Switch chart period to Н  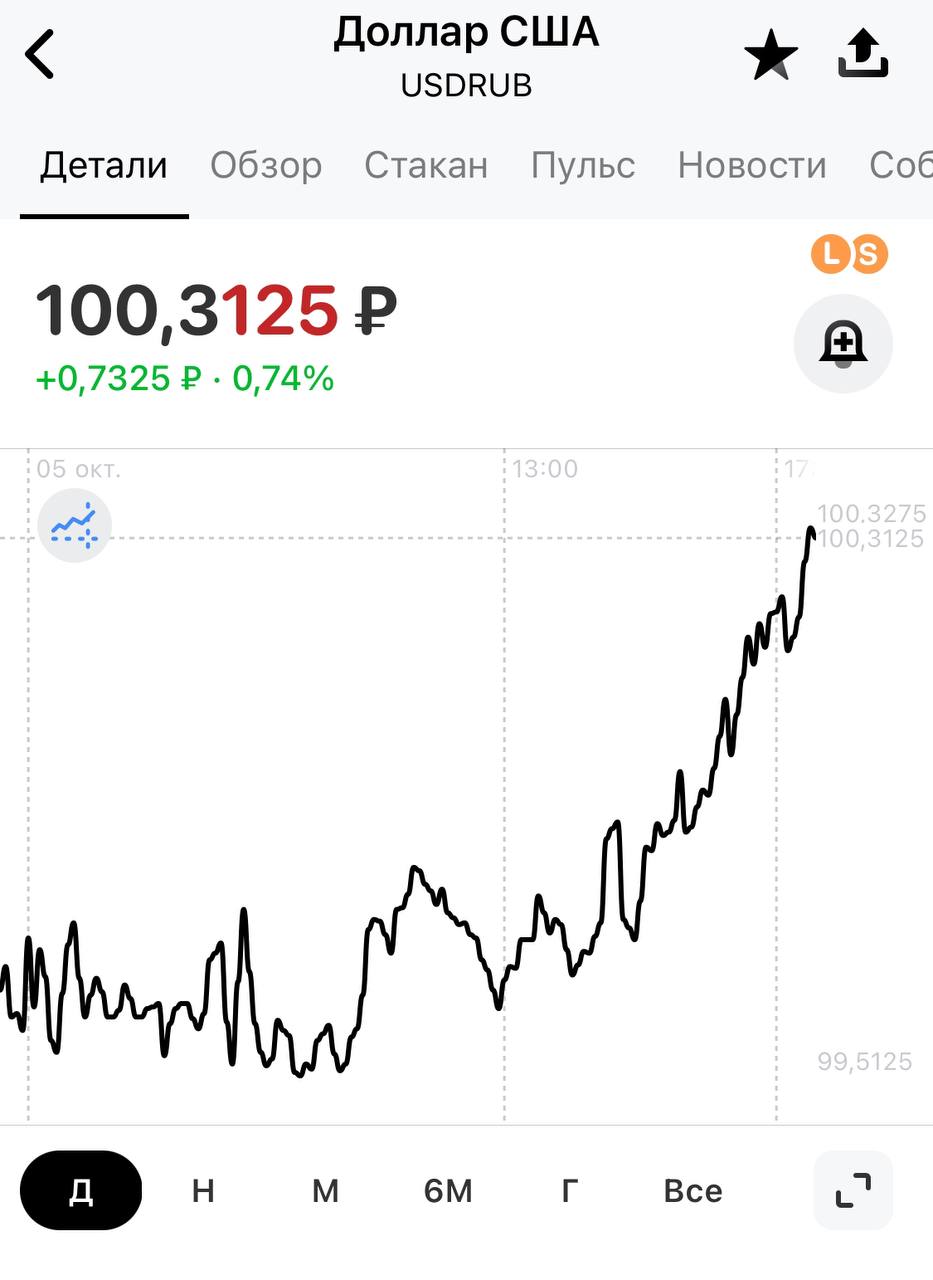(x=203, y=1190)
